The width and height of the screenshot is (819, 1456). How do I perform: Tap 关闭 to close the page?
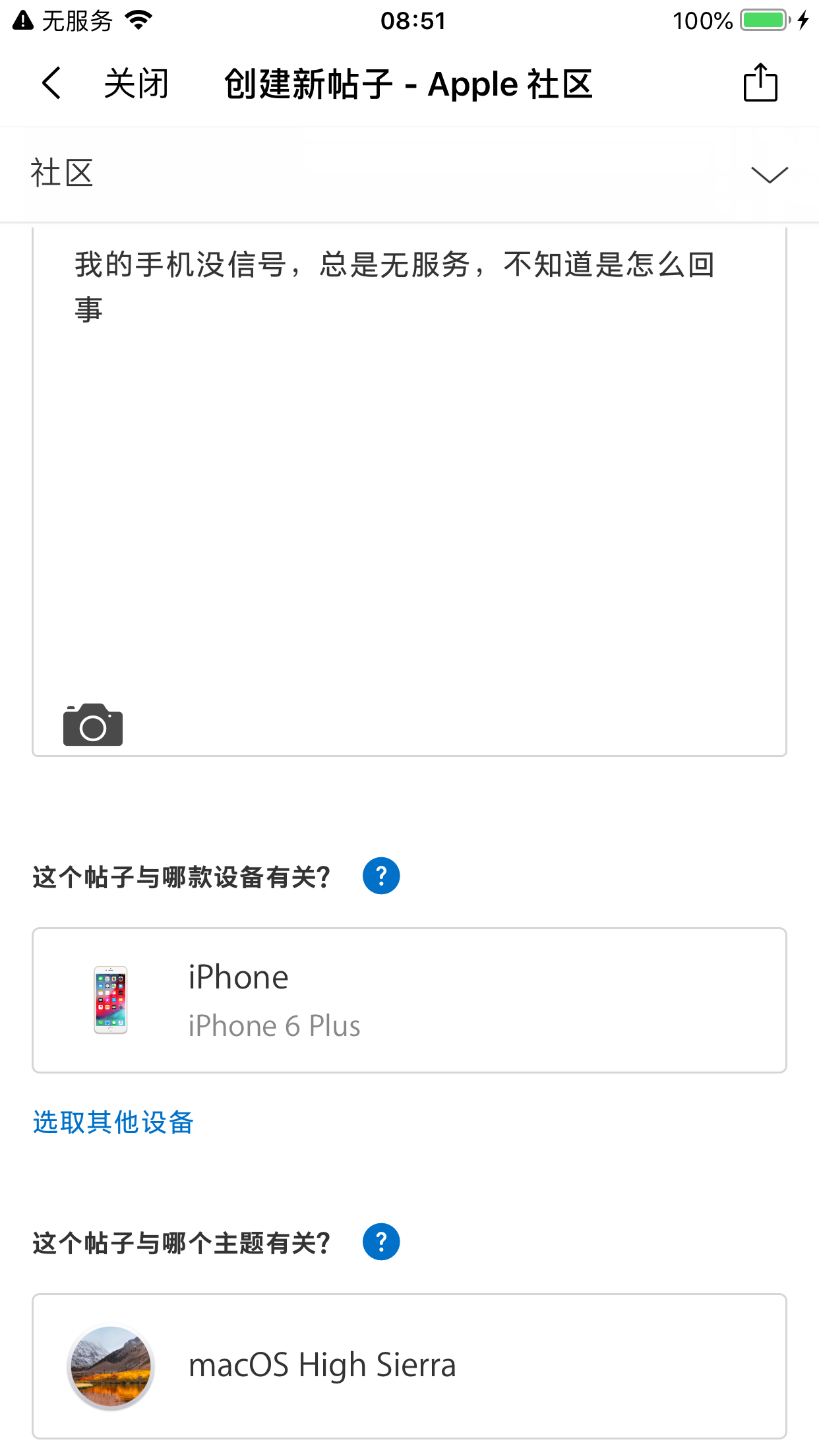tap(136, 84)
